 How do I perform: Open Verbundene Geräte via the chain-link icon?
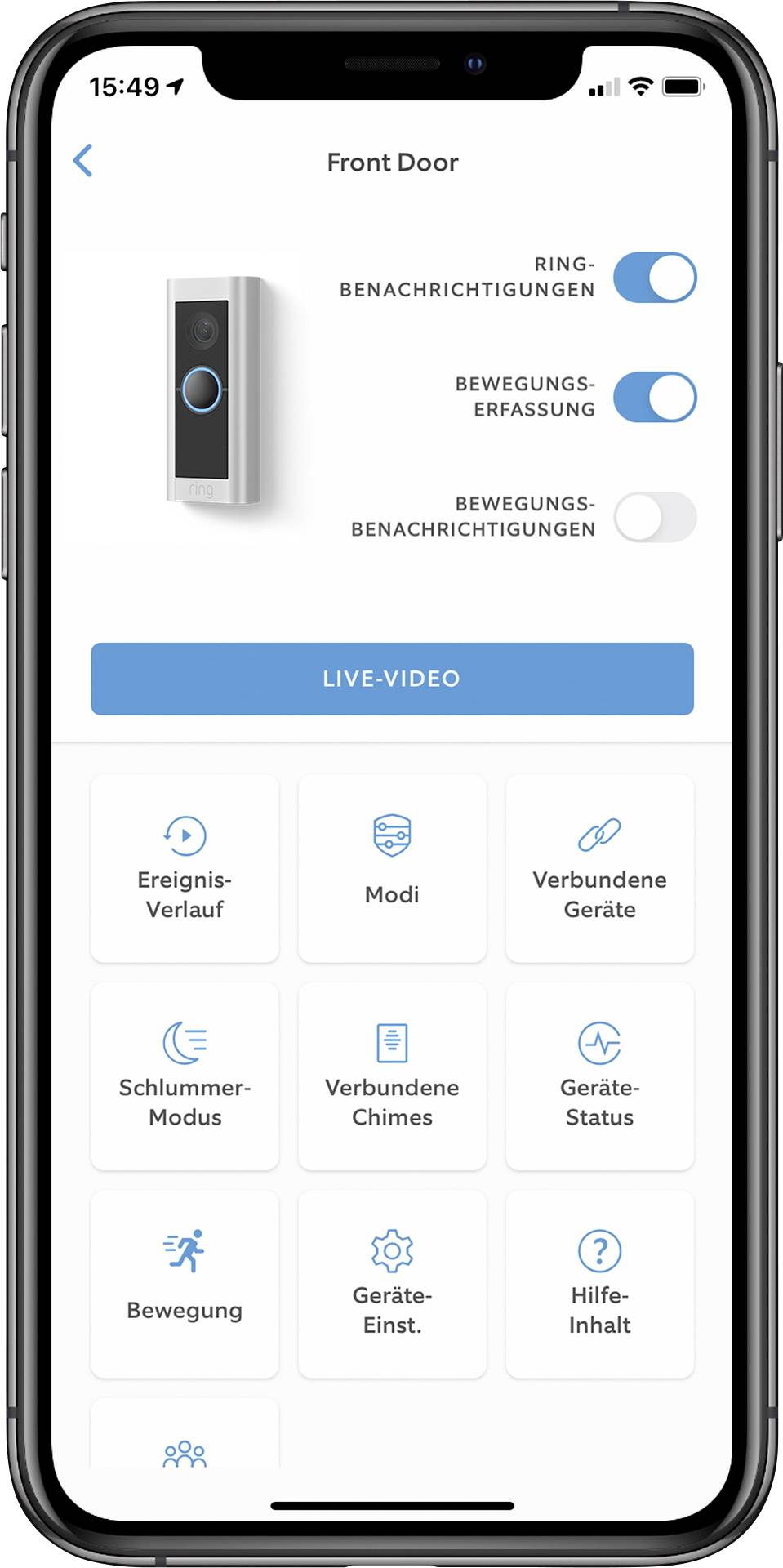point(599,835)
